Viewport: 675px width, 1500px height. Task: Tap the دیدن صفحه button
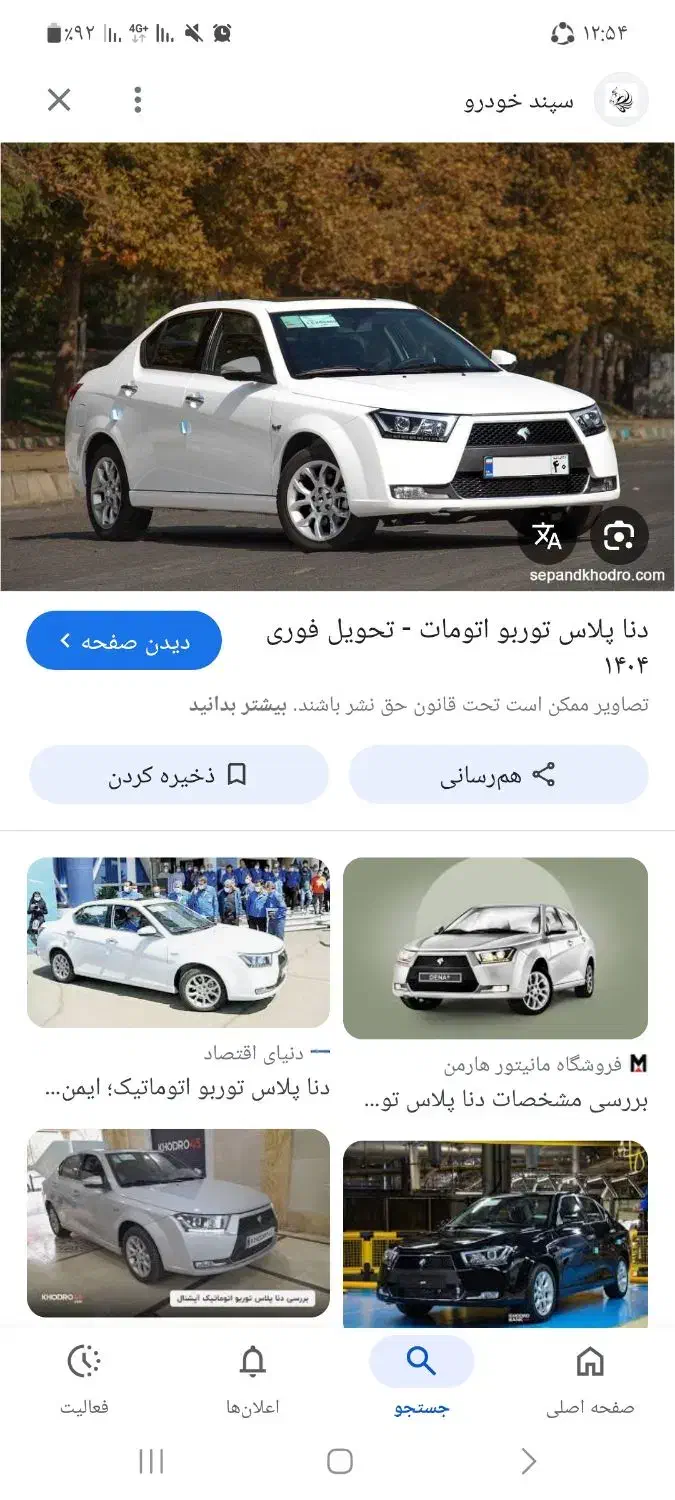tap(124, 641)
